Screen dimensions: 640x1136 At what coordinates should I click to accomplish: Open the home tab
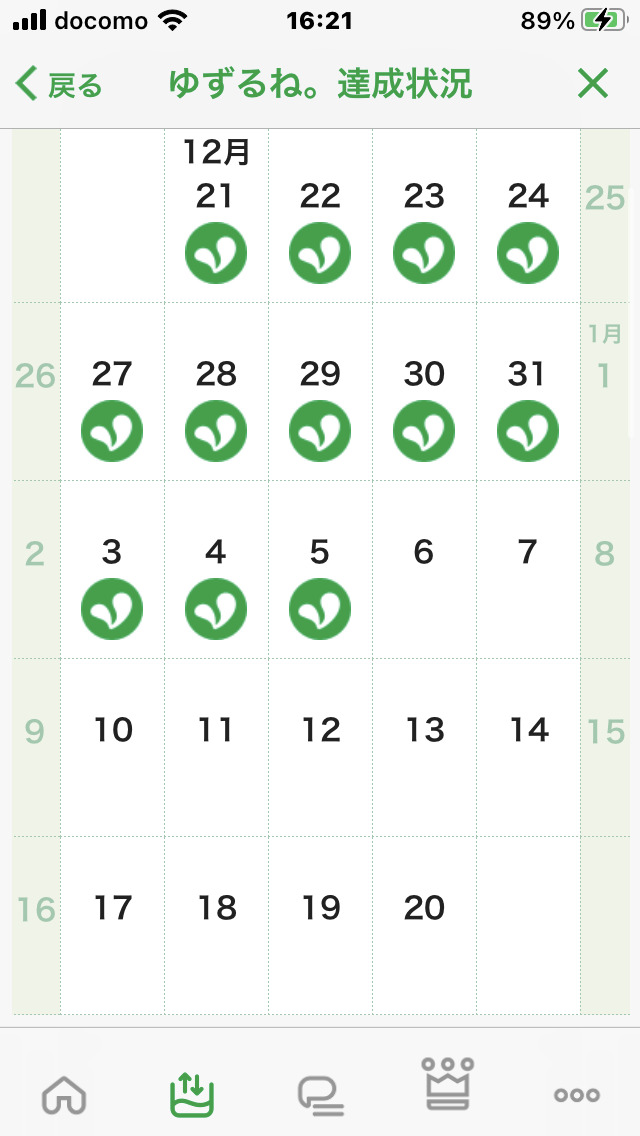[x=64, y=1095]
